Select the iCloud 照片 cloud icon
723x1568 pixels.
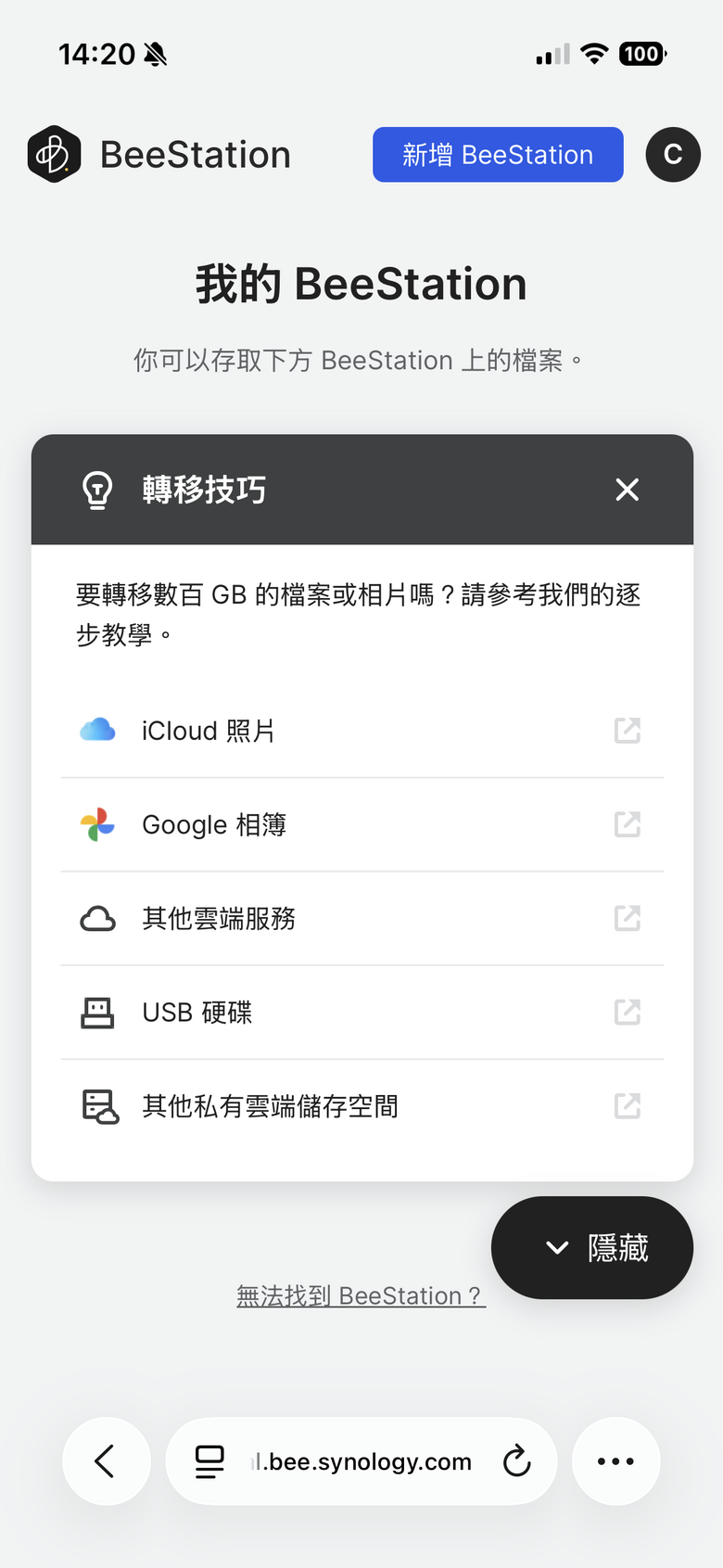[97, 731]
